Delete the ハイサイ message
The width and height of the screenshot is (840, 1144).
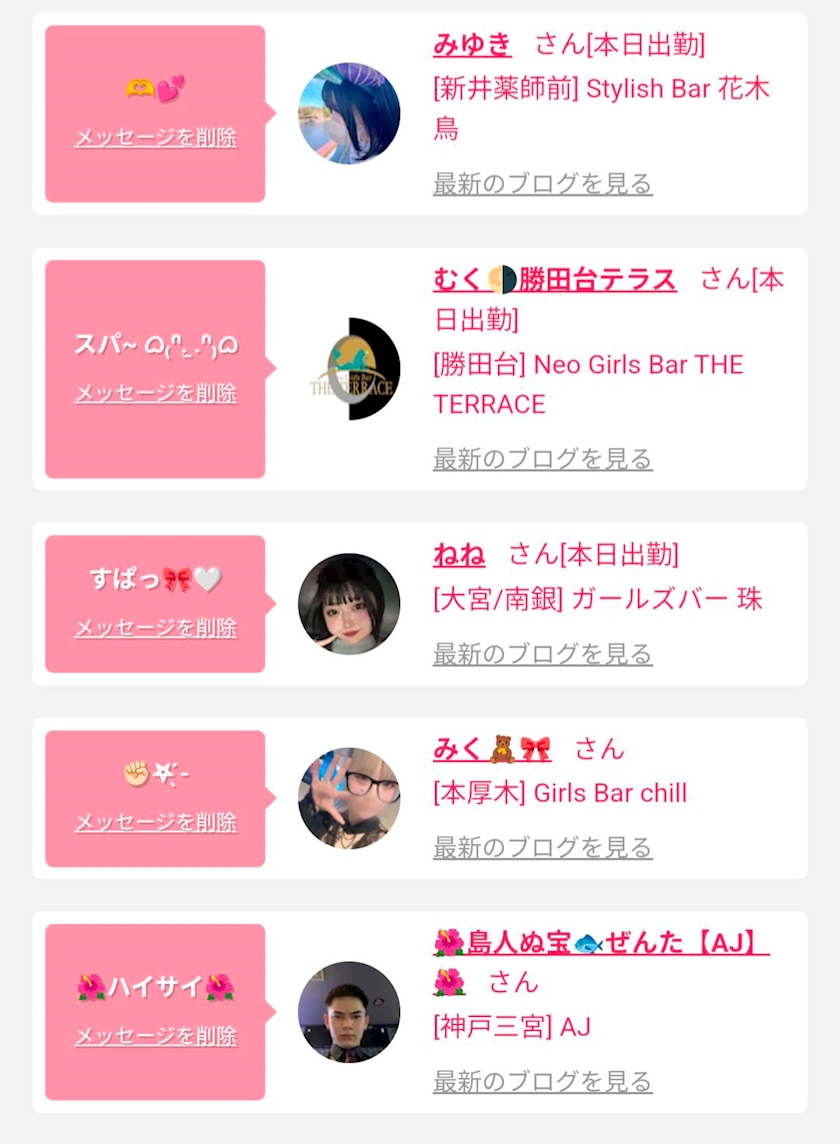click(x=155, y=1035)
